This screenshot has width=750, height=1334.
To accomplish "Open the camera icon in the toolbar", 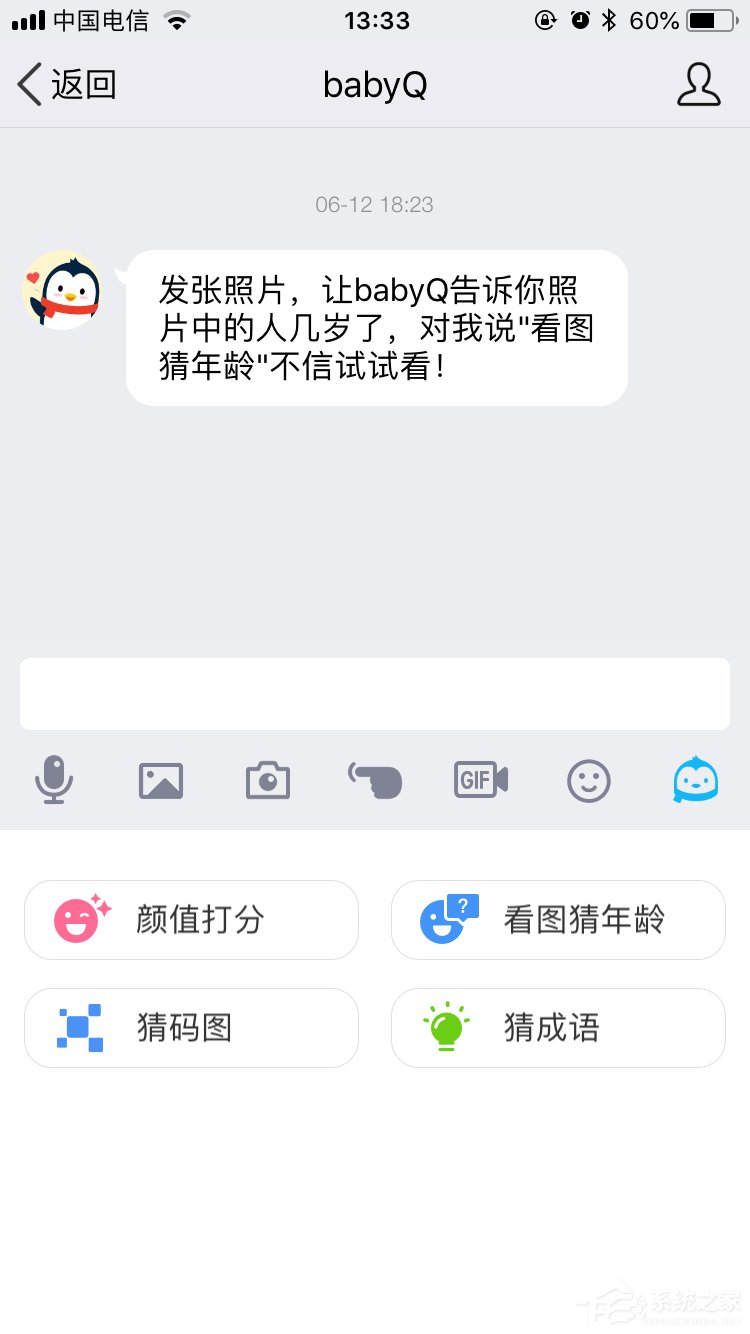I will point(267,781).
